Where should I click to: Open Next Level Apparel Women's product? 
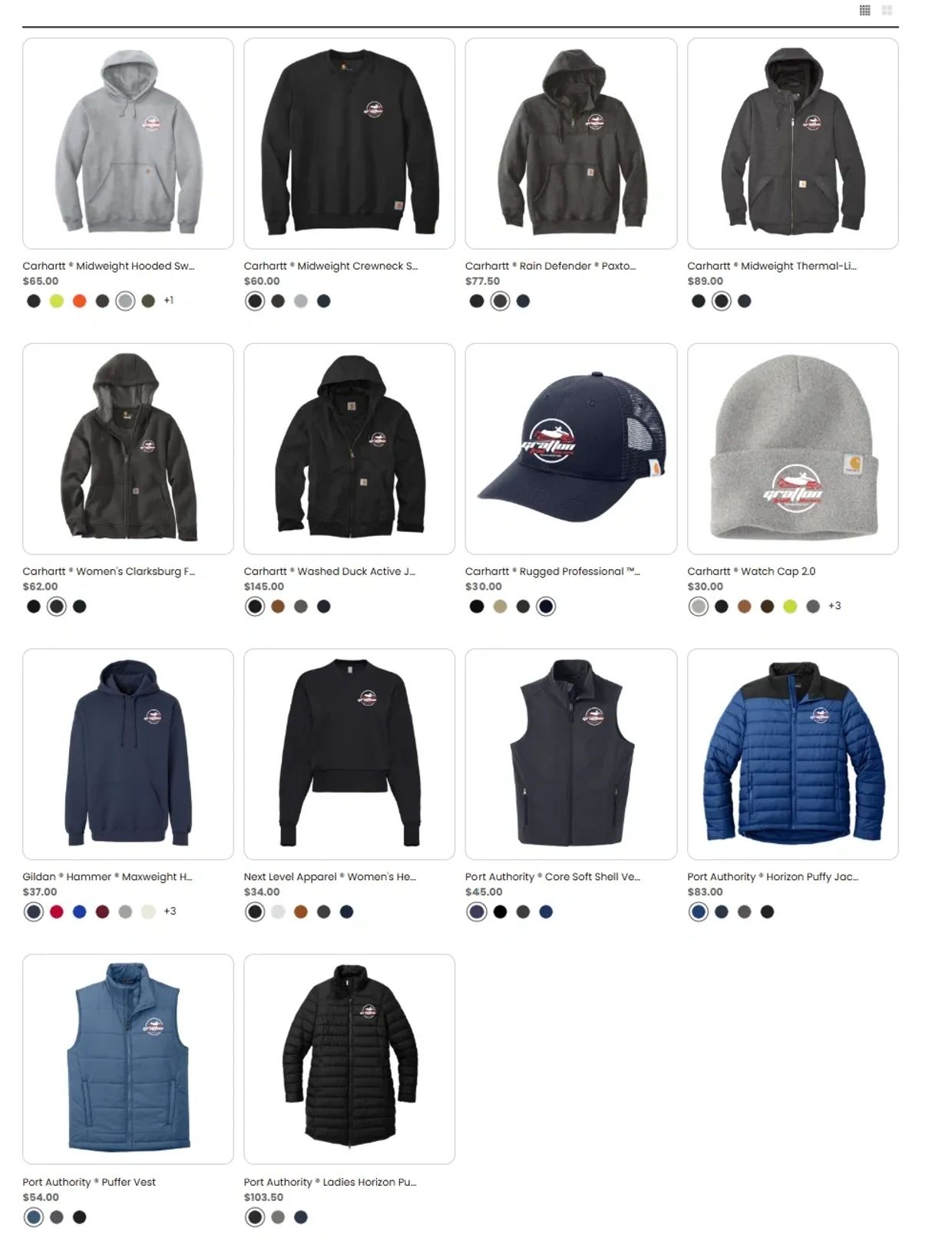coord(329,876)
